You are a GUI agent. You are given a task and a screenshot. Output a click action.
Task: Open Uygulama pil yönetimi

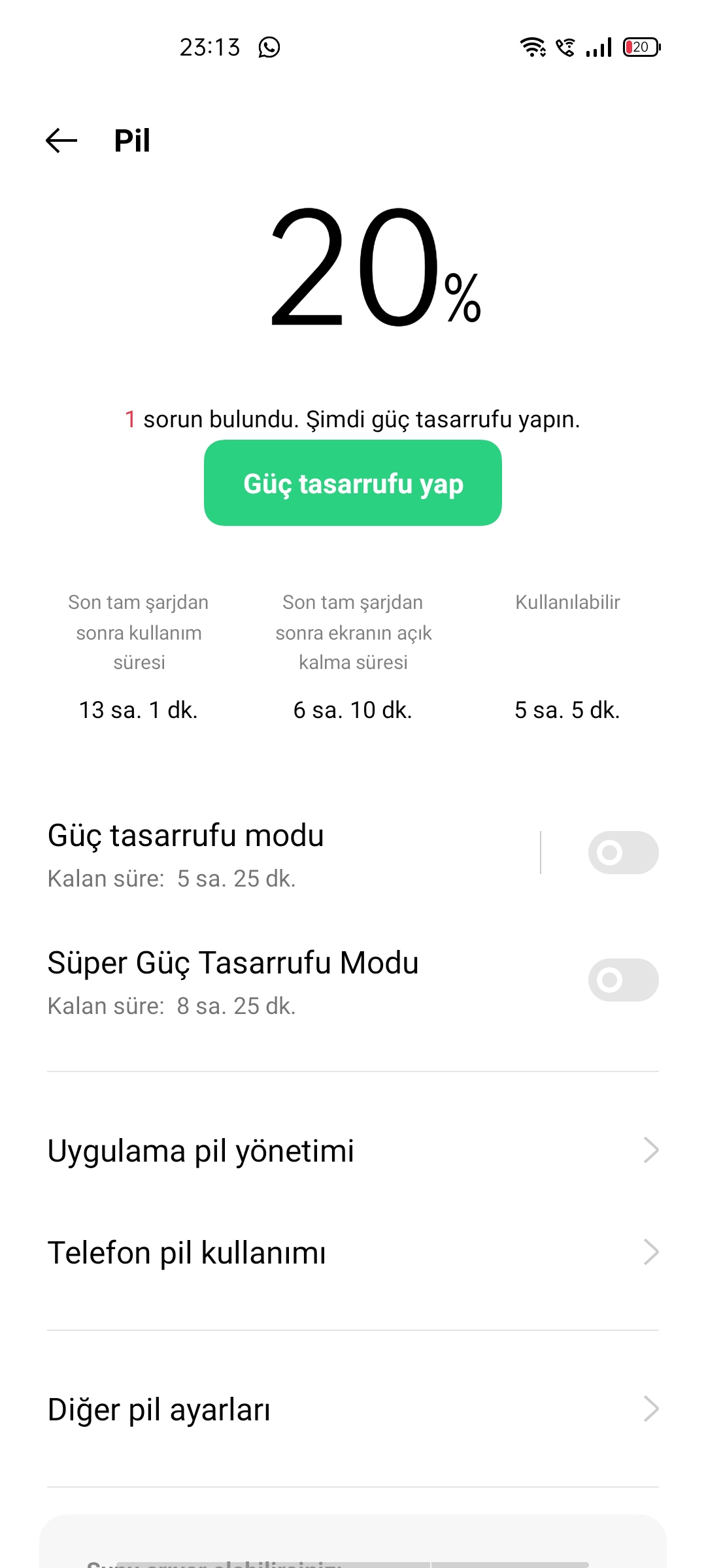click(353, 1151)
